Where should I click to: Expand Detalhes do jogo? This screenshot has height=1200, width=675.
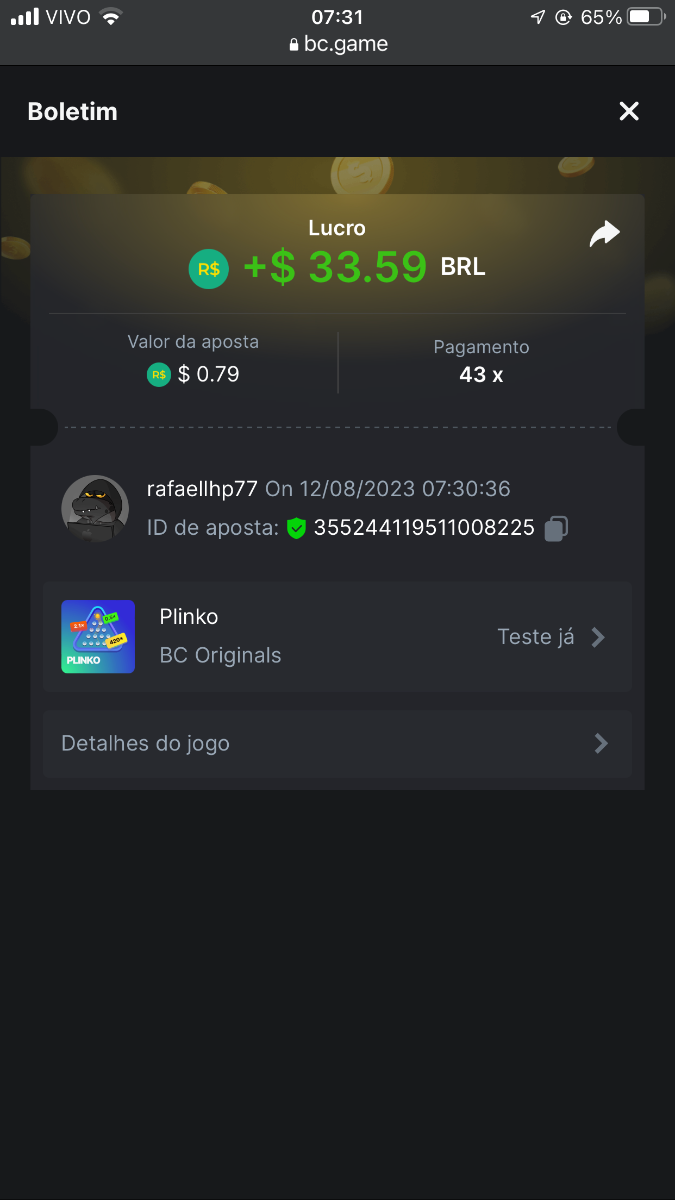click(x=337, y=744)
